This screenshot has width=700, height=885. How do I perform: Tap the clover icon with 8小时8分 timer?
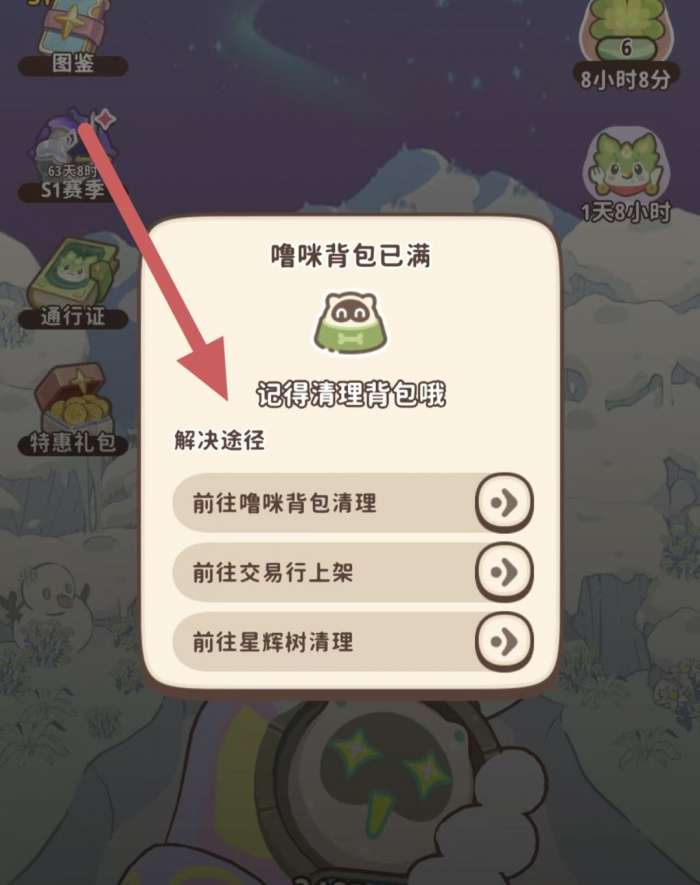pyautogui.click(x=625, y=44)
